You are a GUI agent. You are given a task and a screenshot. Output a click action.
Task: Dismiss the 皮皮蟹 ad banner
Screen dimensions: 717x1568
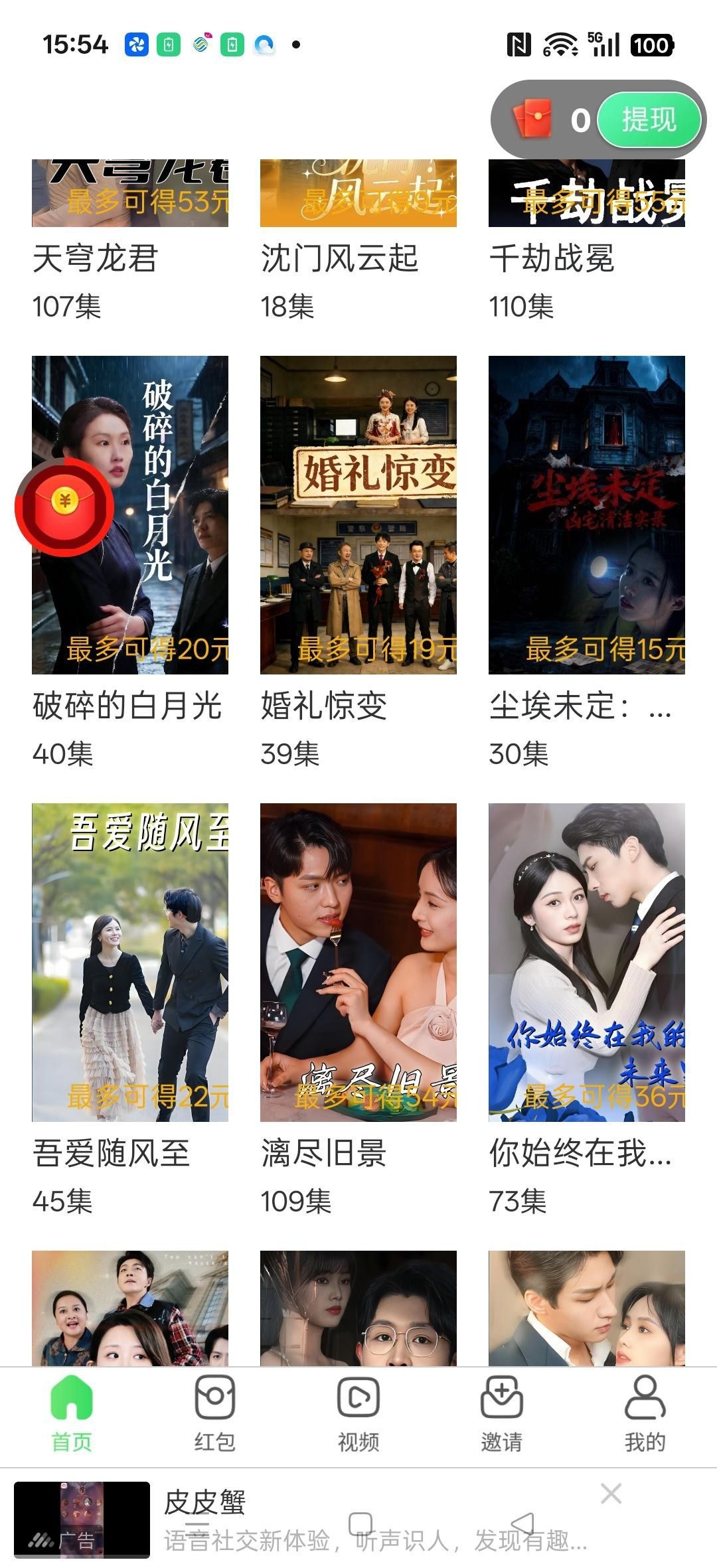pos(611,1494)
